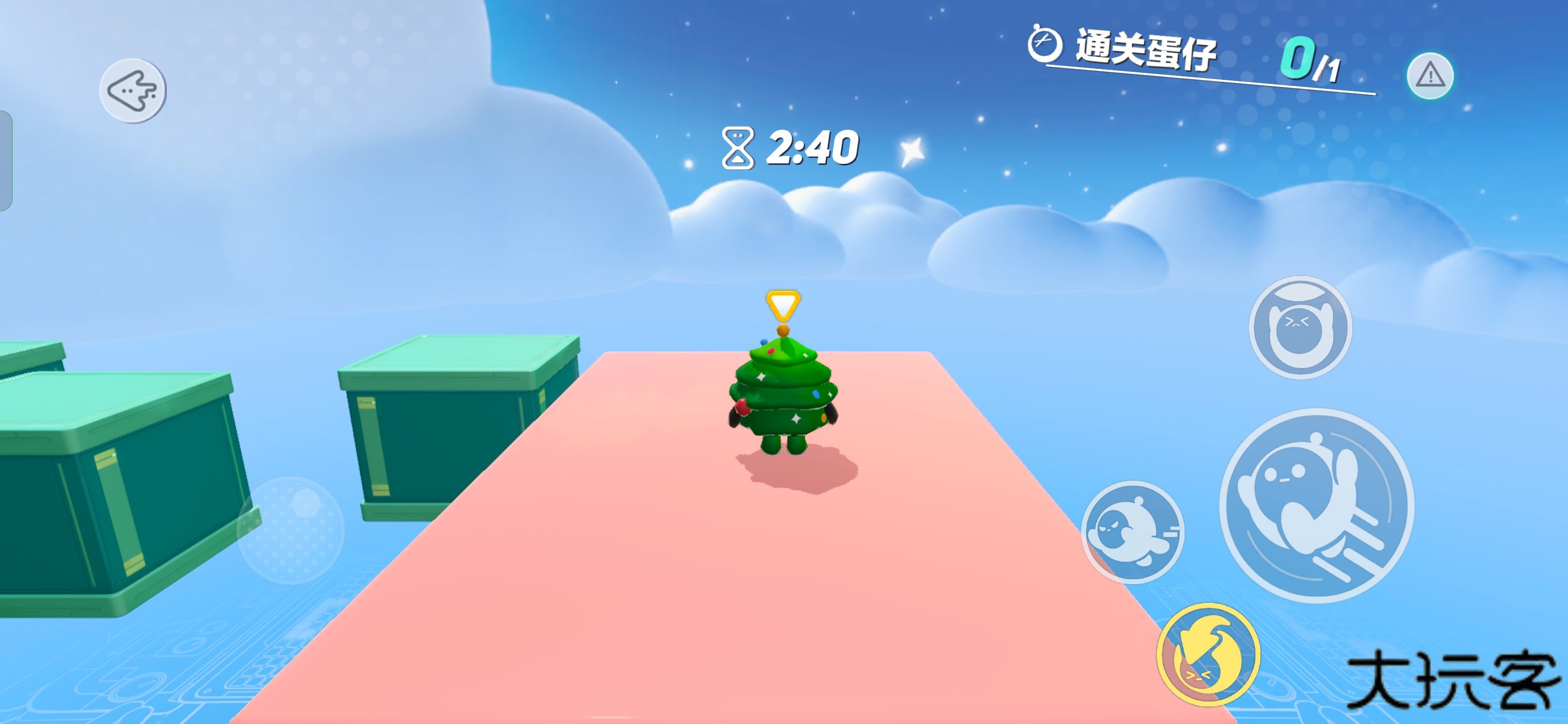Tap the virtual joystick pad
This screenshot has width=1568, height=724.
291,530
